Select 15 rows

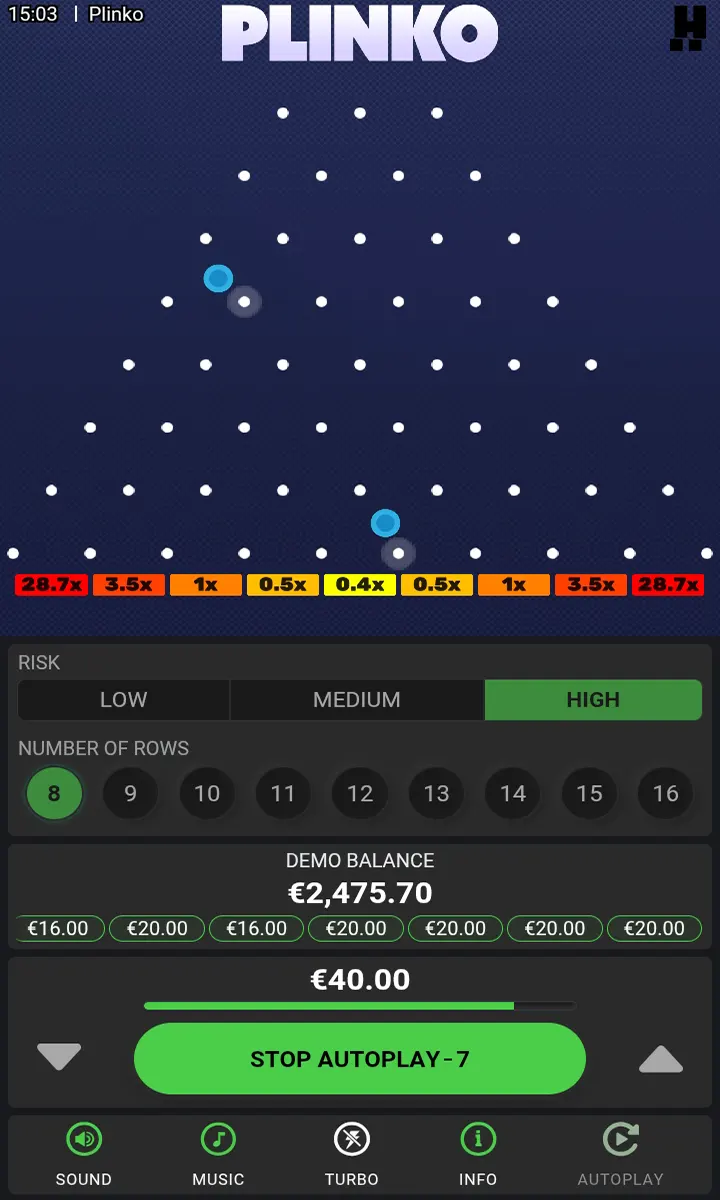589,793
